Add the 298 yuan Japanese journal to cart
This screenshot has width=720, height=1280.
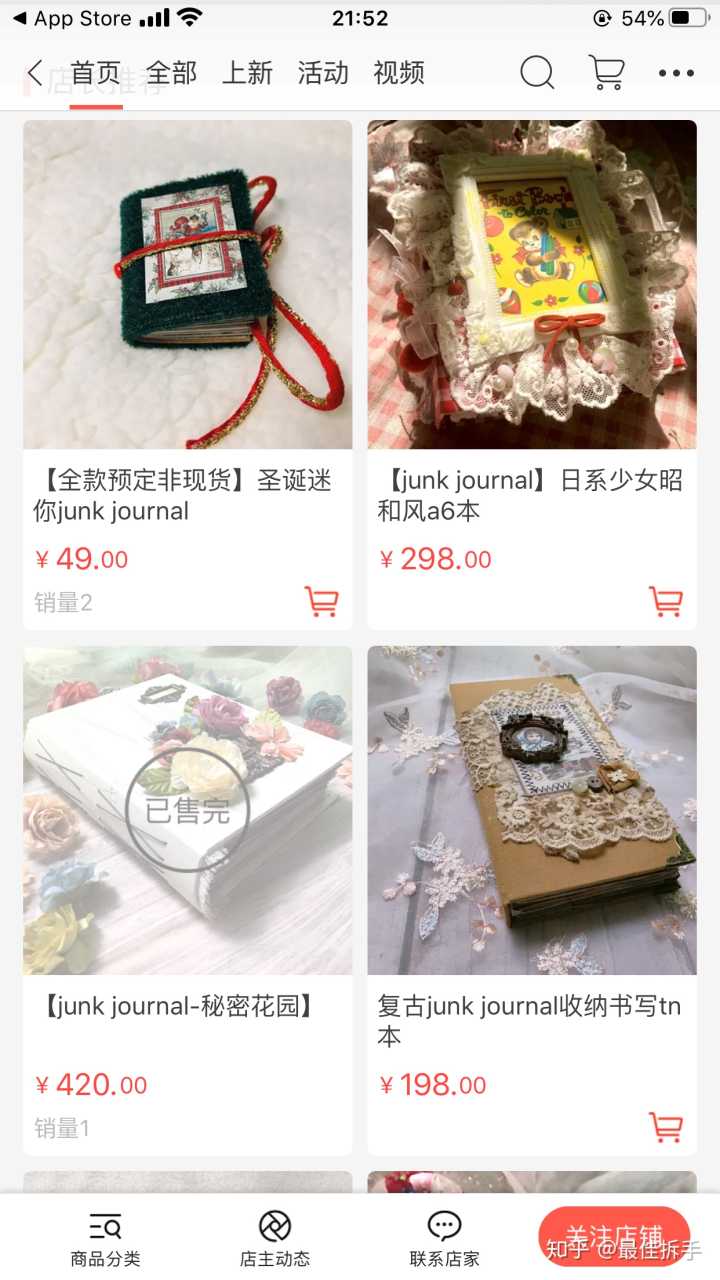[667, 601]
